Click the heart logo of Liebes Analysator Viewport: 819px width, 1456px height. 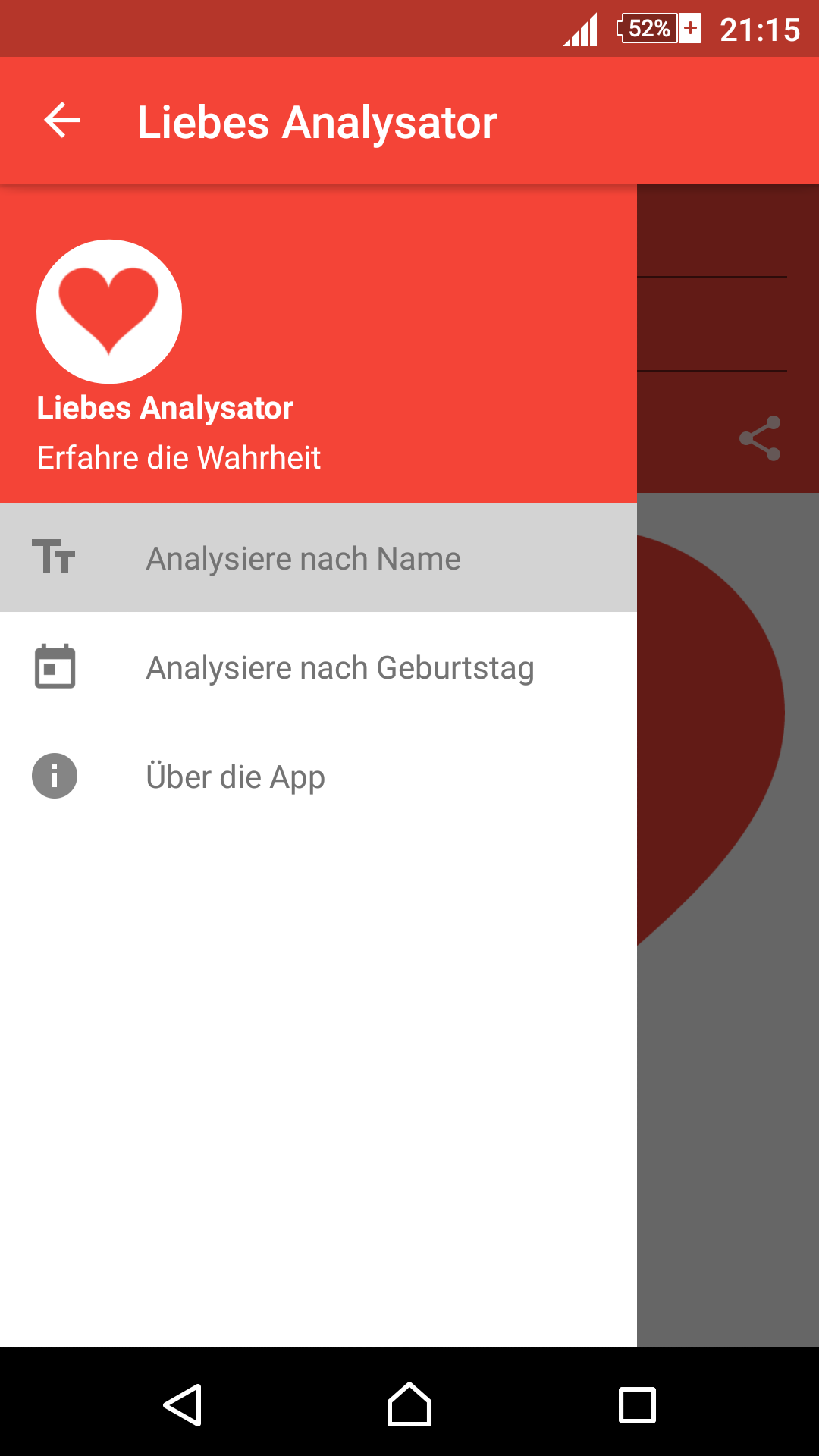coord(108,311)
